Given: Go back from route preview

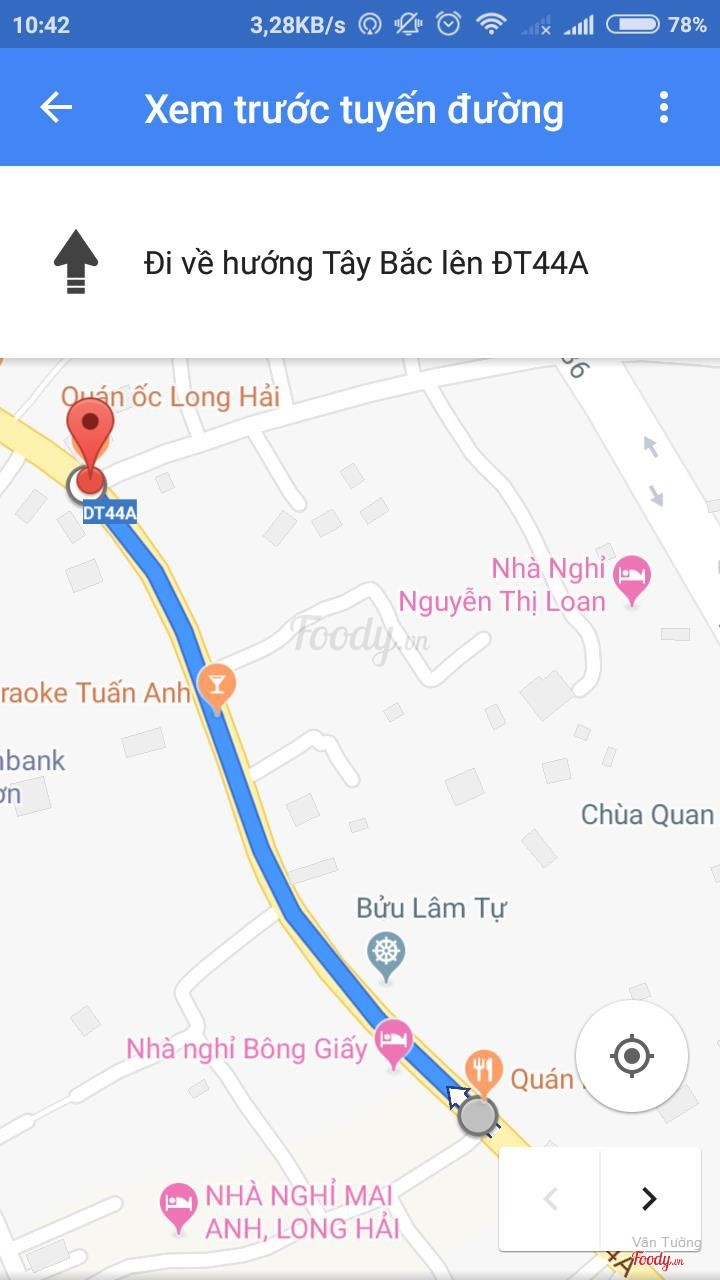Looking at the screenshot, I should click(56, 108).
